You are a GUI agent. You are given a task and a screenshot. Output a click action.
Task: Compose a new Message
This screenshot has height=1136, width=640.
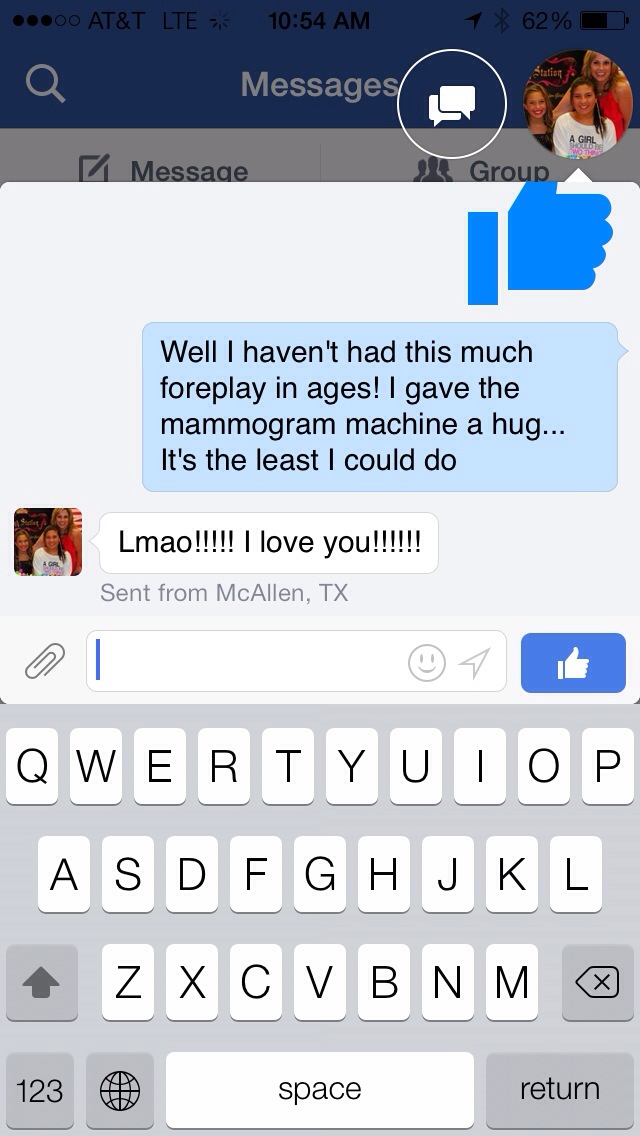coord(165,170)
